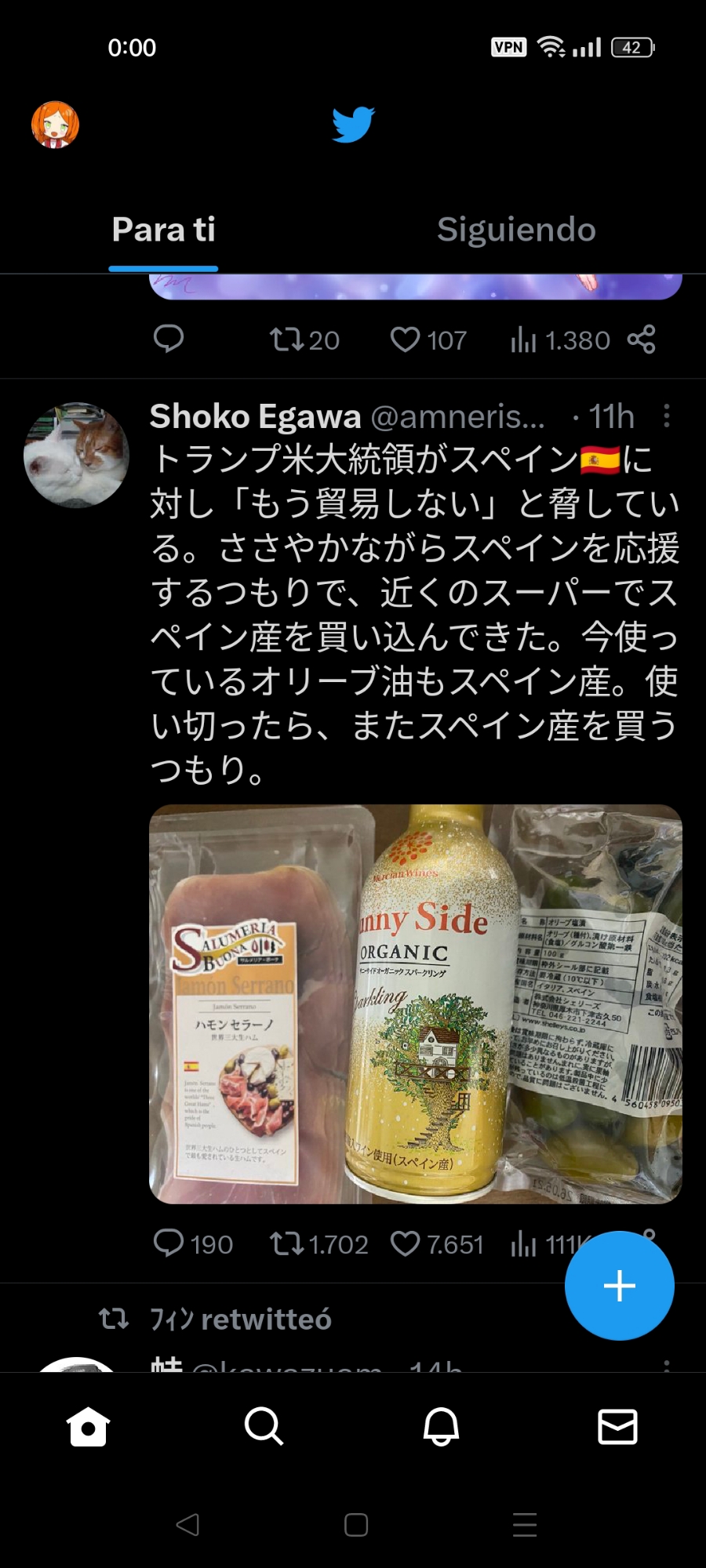The height and width of the screenshot is (1568, 706).
Task: Open the search tab
Action: click(264, 1426)
